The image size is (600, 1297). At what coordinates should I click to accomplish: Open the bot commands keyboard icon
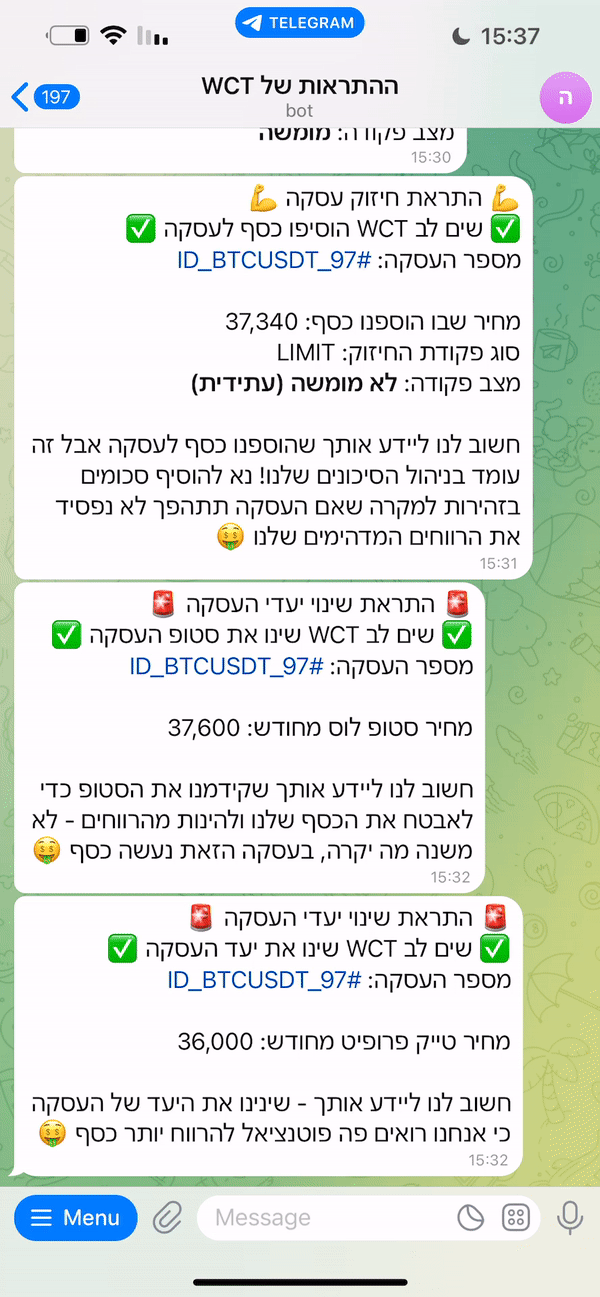516,1217
